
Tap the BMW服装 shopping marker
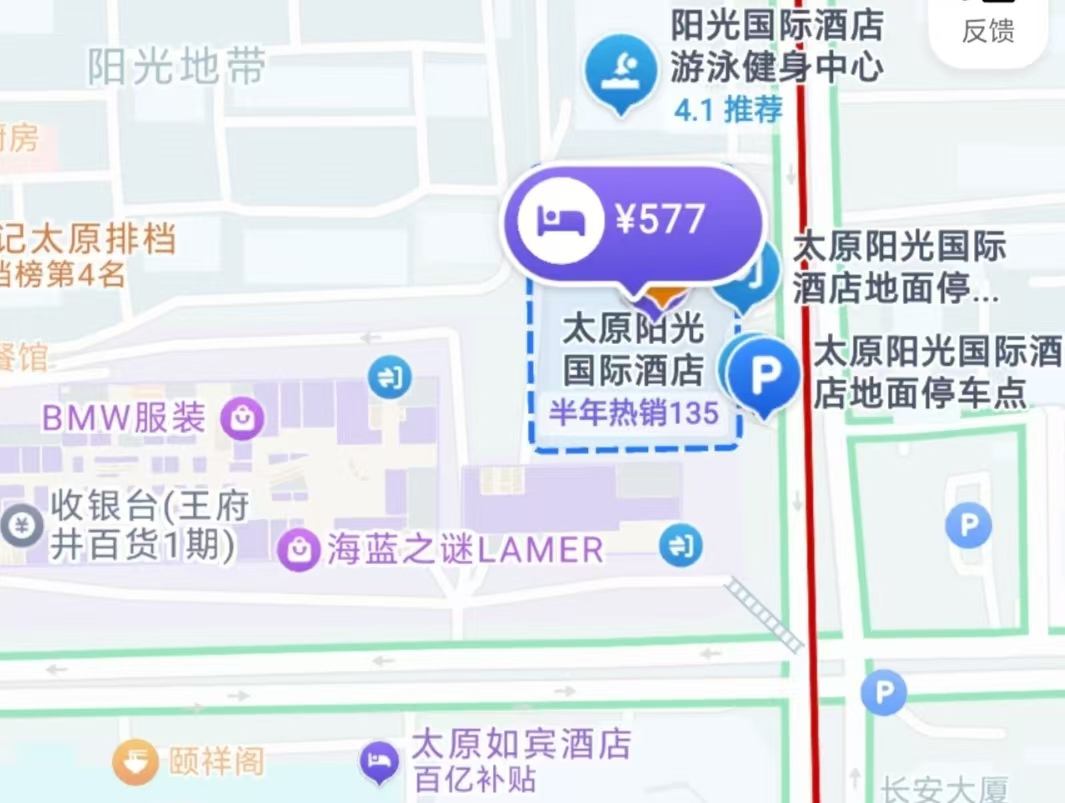(x=242, y=418)
